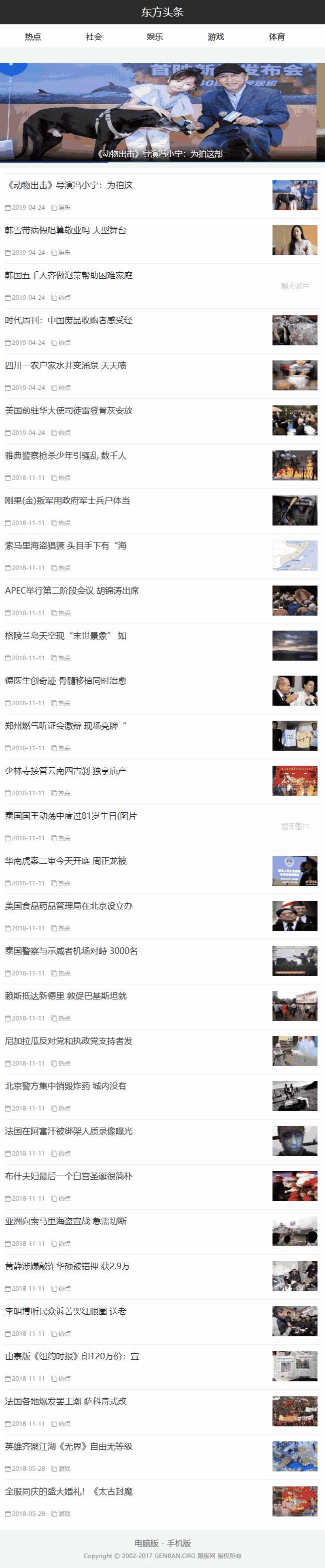View APEC举行第二阶段会议 article
This screenshot has height=1568, width=325.
pyautogui.click(x=72, y=591)
